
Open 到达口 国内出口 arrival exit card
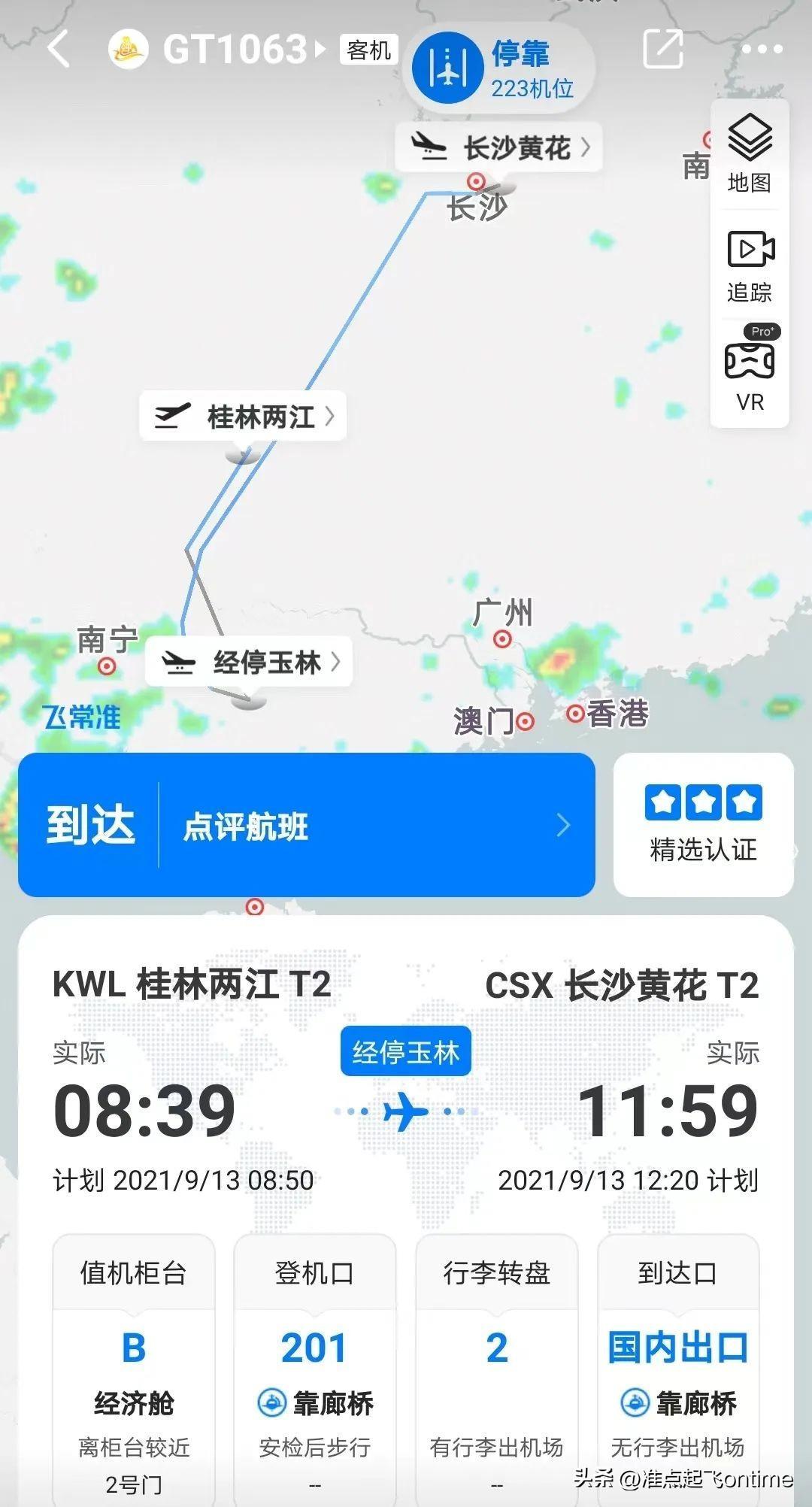(x=677, y=1369)
